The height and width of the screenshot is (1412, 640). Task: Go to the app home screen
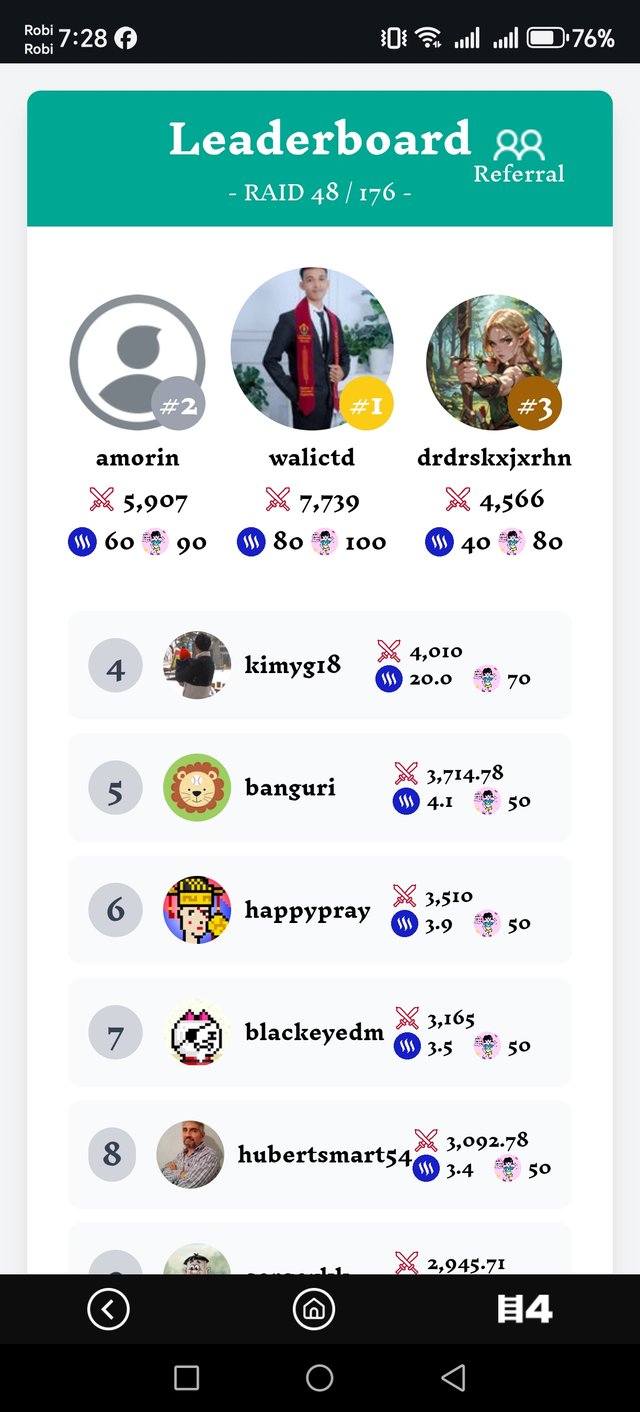tap(313, 1308)
